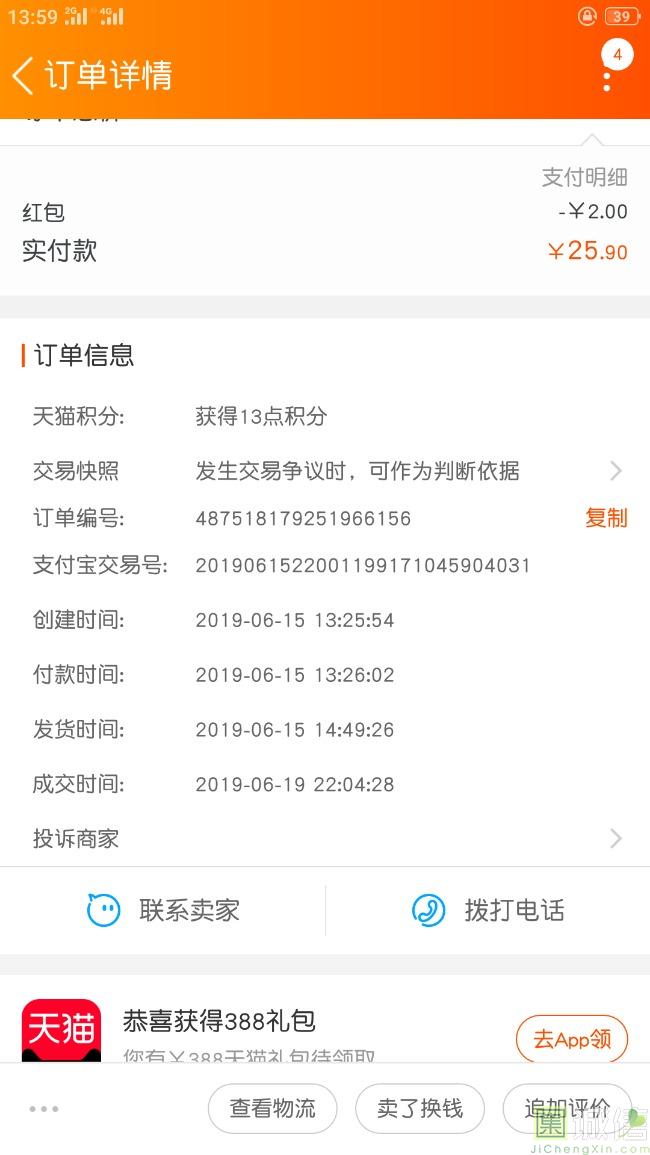The height and width of the screenshot is (1155, 650).
Task: Call the seller with 拨打电话
Action: (x=488, y=910)
